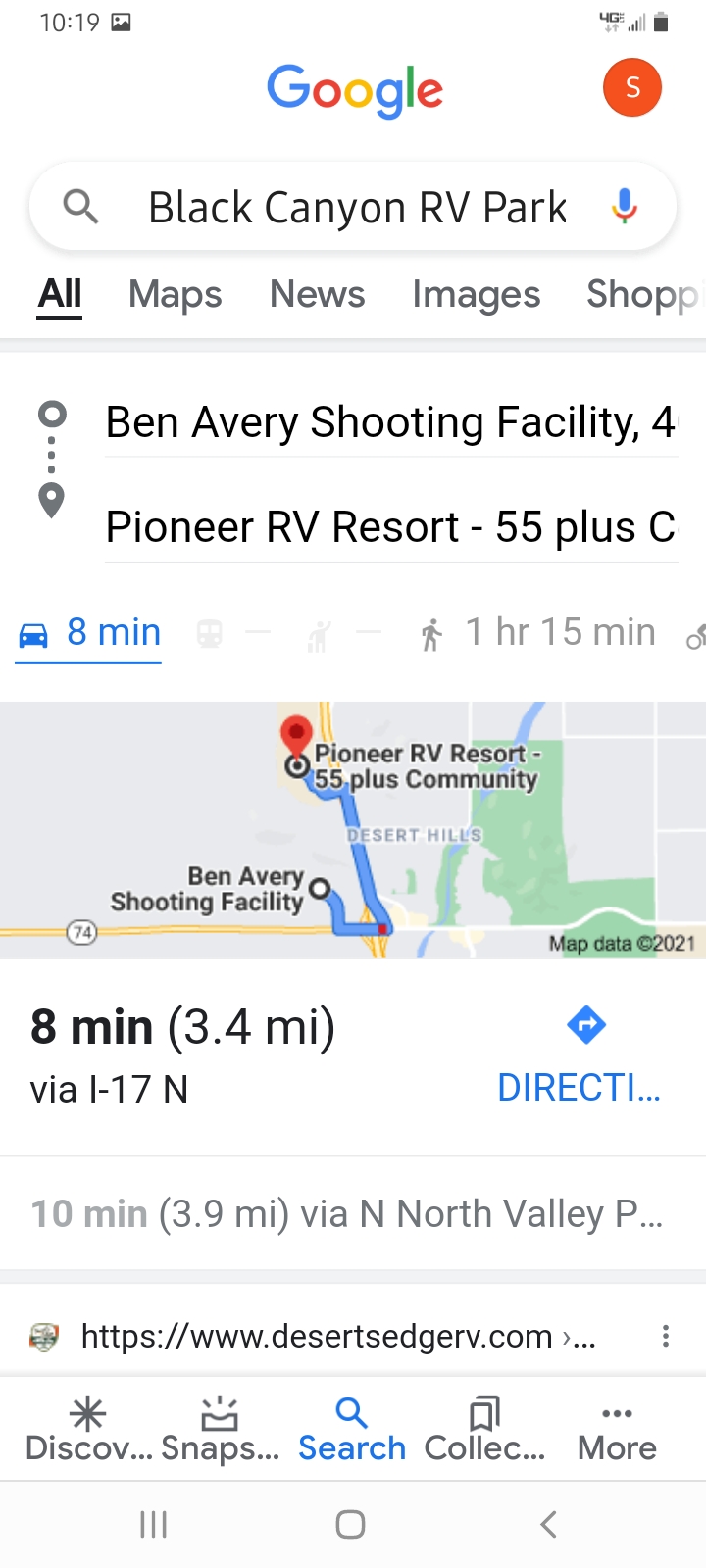Edit the Pioneer RV Resort destination field

coord(390,527)
